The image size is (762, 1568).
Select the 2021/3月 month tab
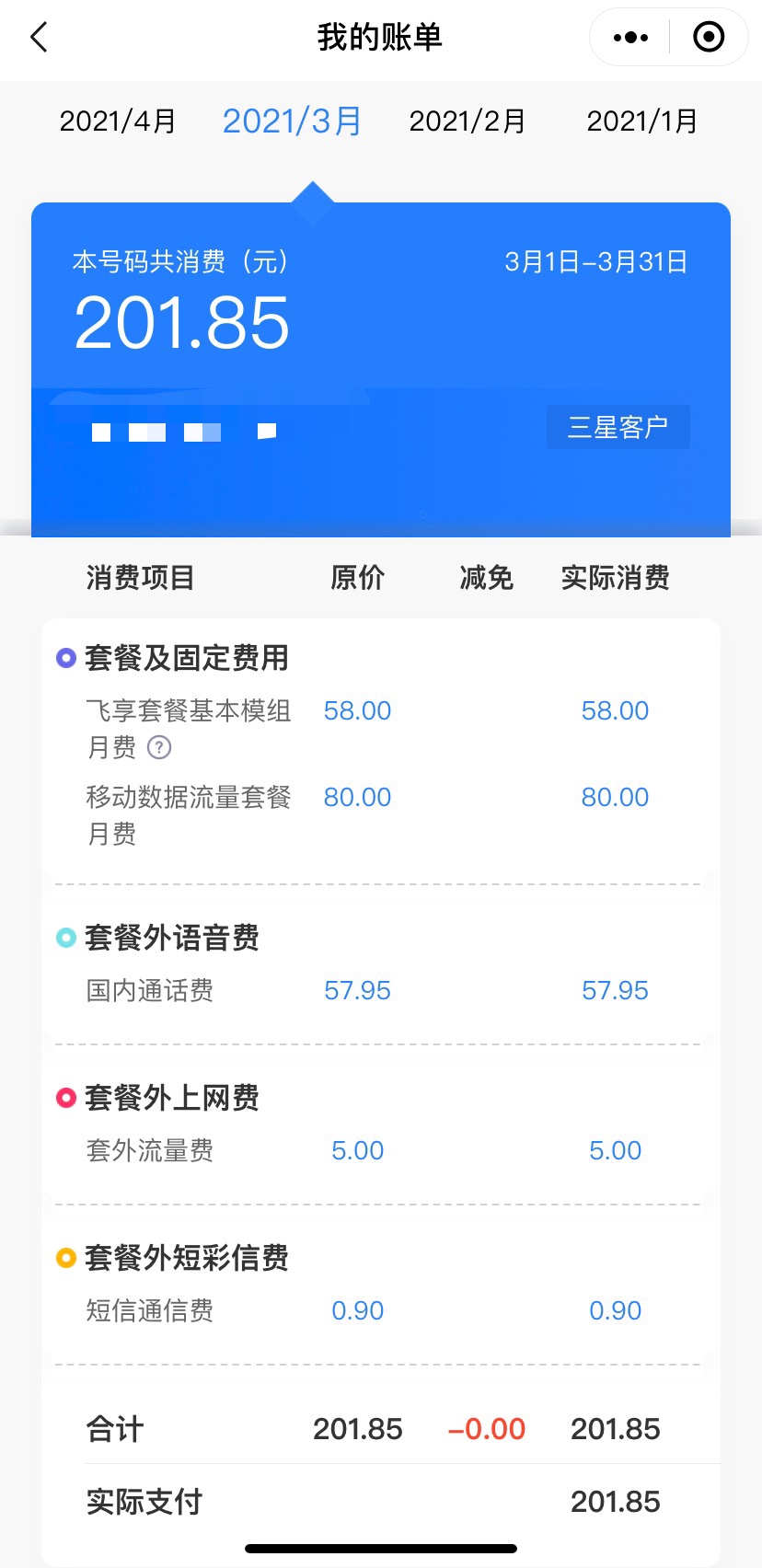point(293,121)
